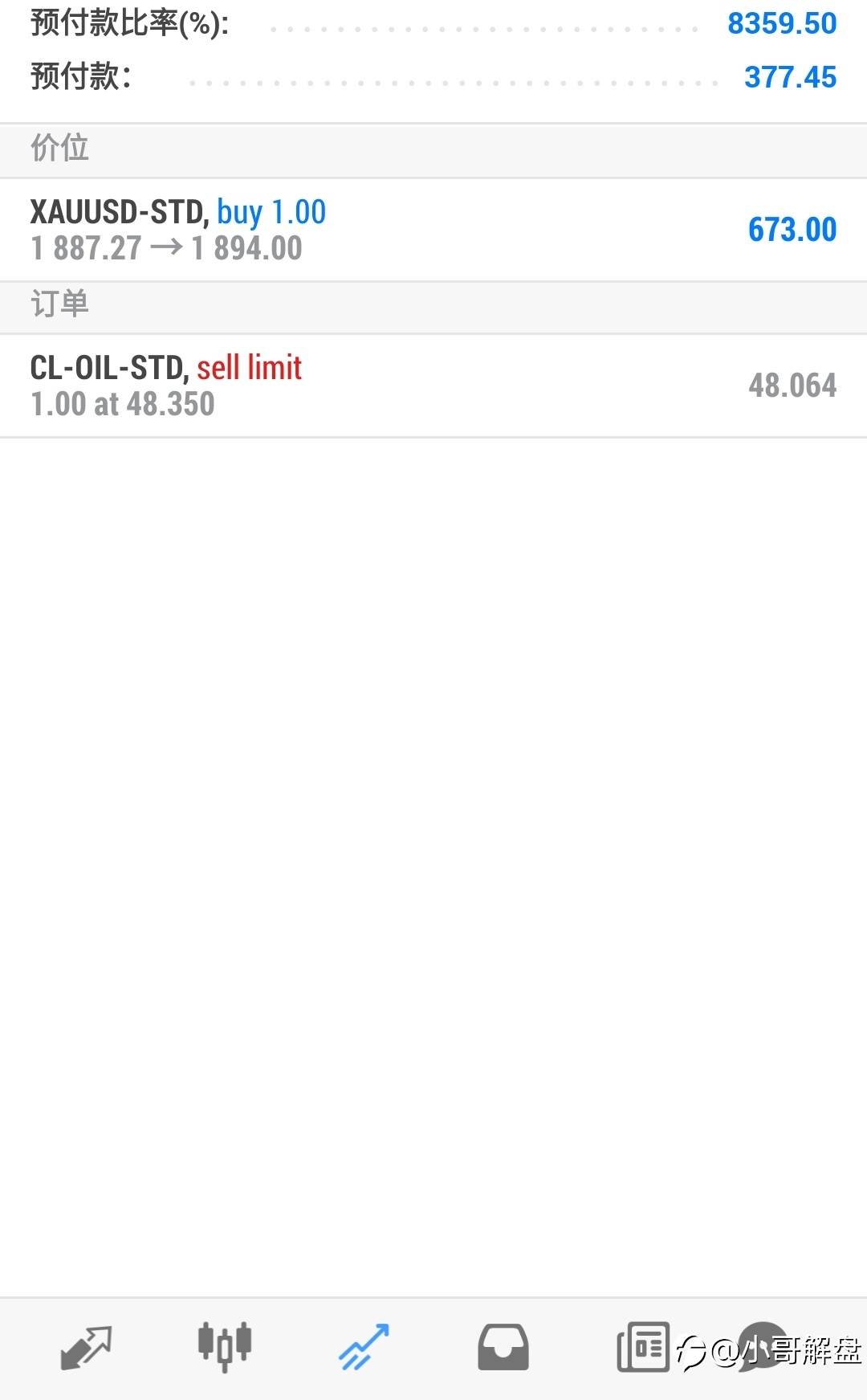Image resolution: width=867 pixels, height=1400 pixels.
Task: Switch to the candlestick Chart tab
Action: click(225, 1347)
